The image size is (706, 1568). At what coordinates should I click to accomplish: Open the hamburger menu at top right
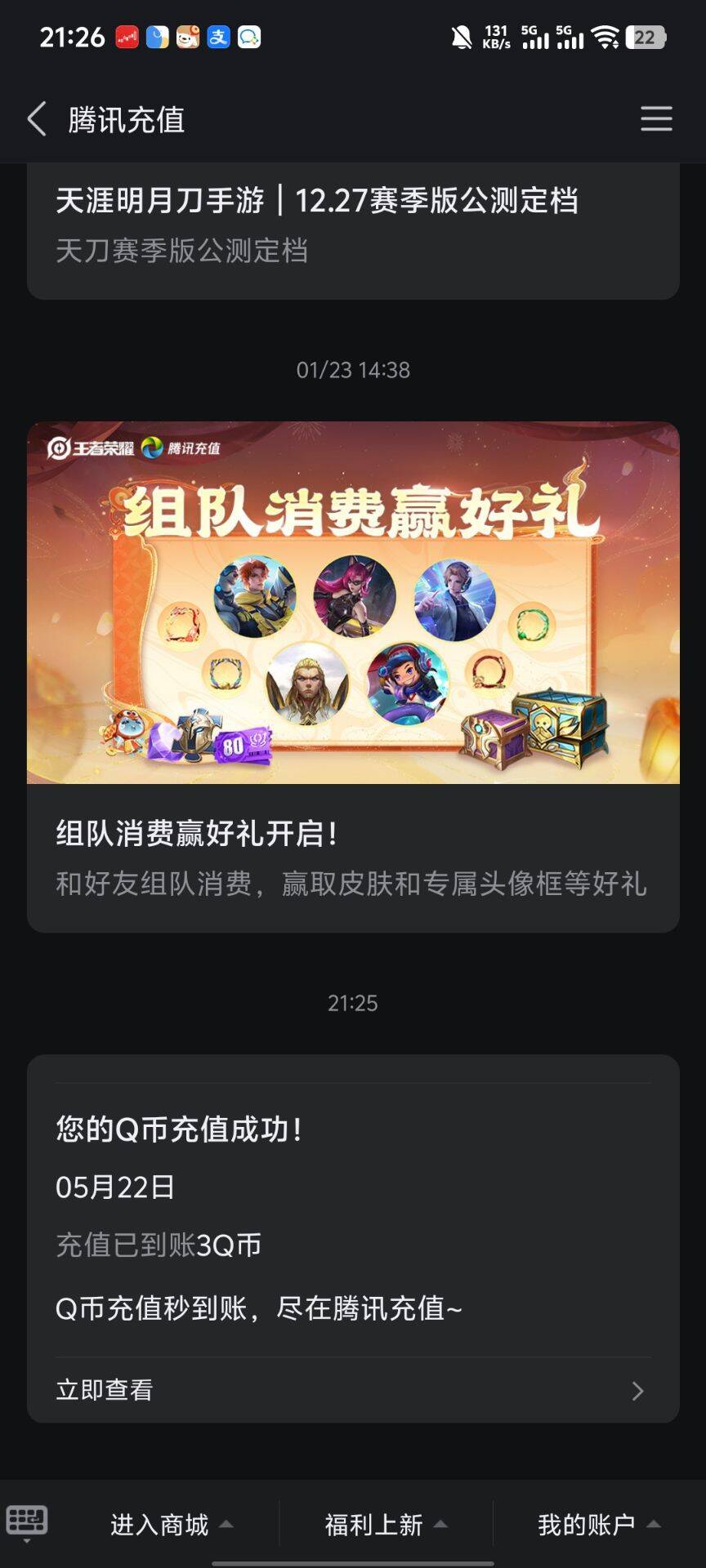click(655, 119)
